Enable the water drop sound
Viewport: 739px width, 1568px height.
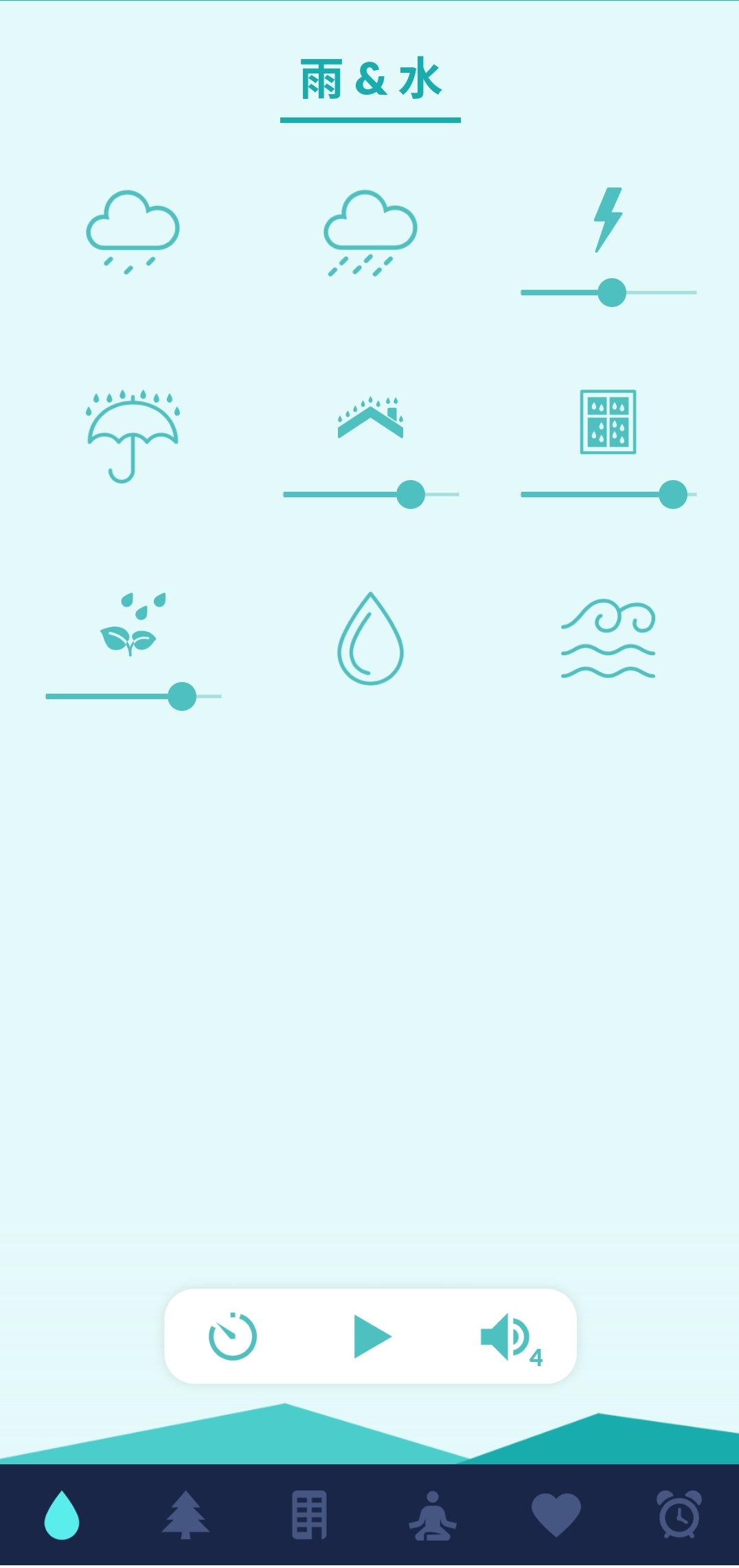370,639
